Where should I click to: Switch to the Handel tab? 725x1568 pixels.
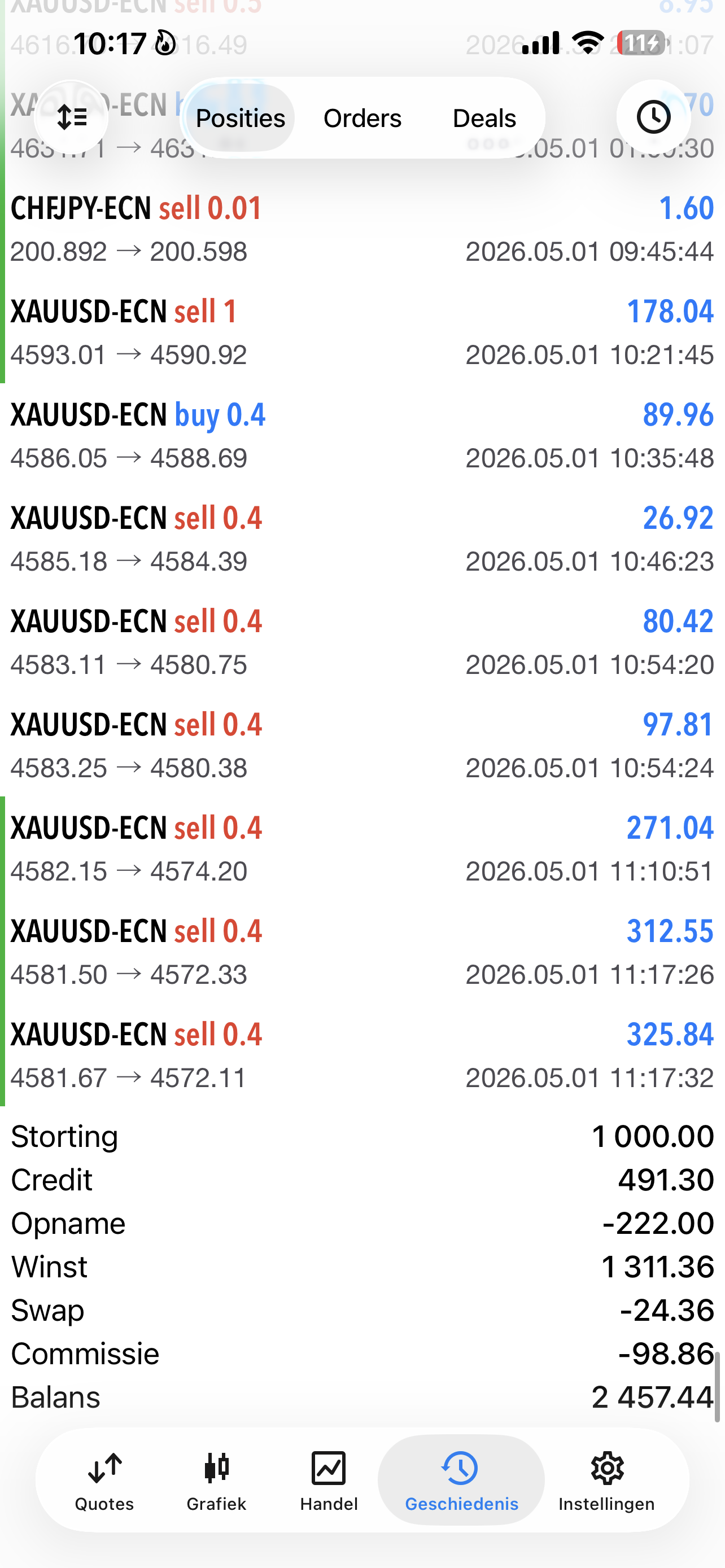[329, 1481]
